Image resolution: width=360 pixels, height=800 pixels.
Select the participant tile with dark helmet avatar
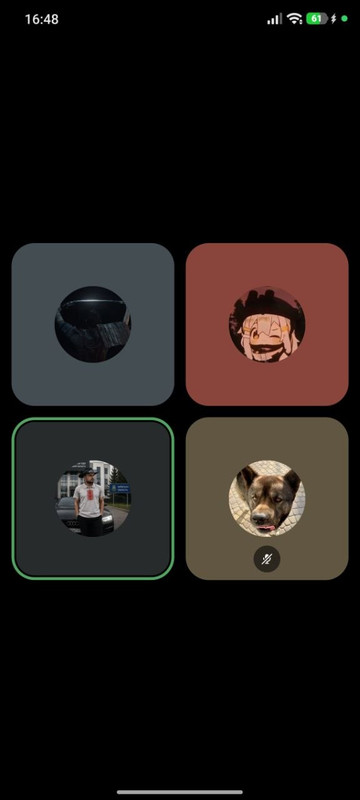click(x=93, y=324)
